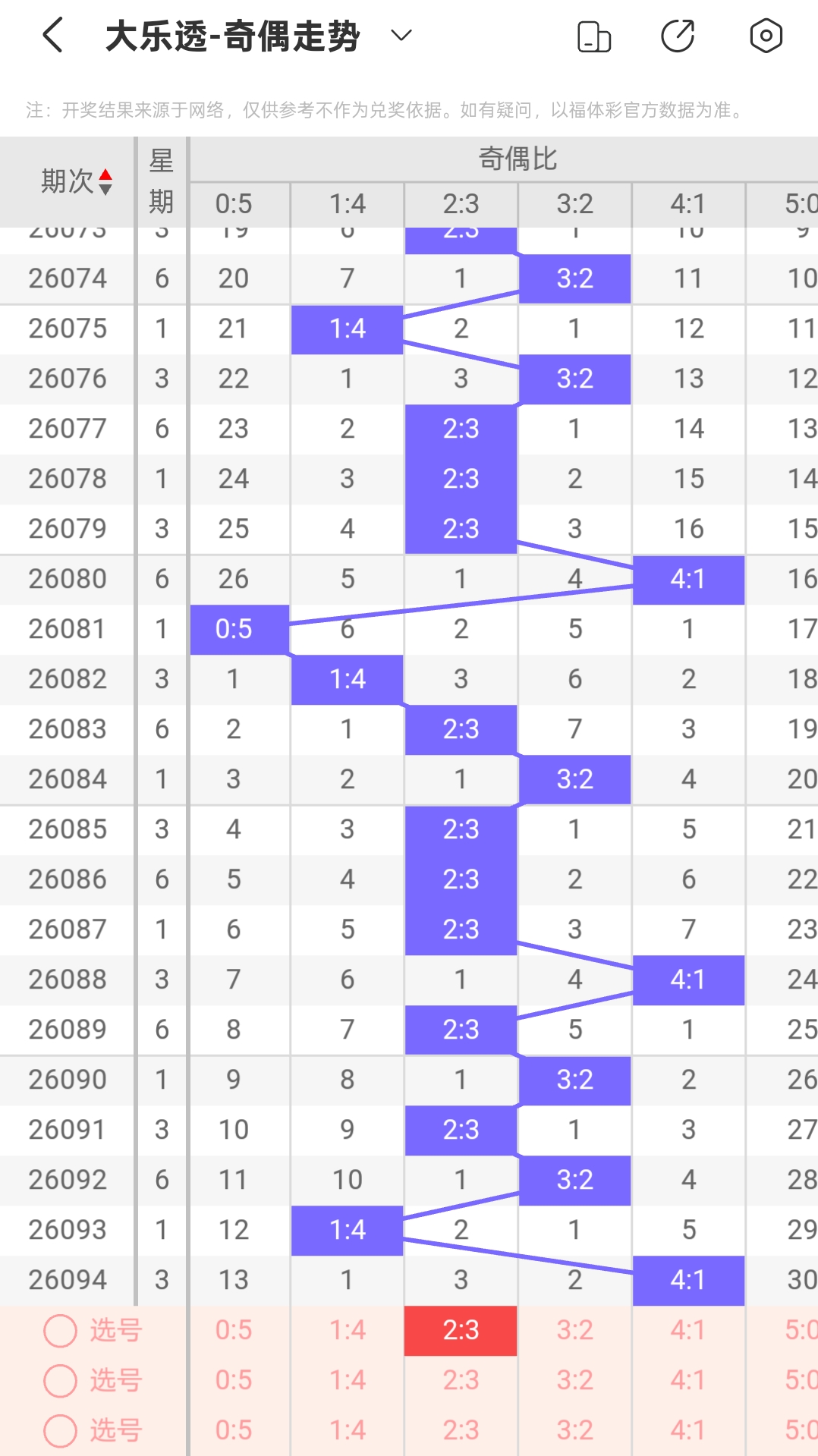This screenshot has width=818, height=1456.
Task: Deselect the highlighted red 2:3 pick cell
Action: [461, 1330]
